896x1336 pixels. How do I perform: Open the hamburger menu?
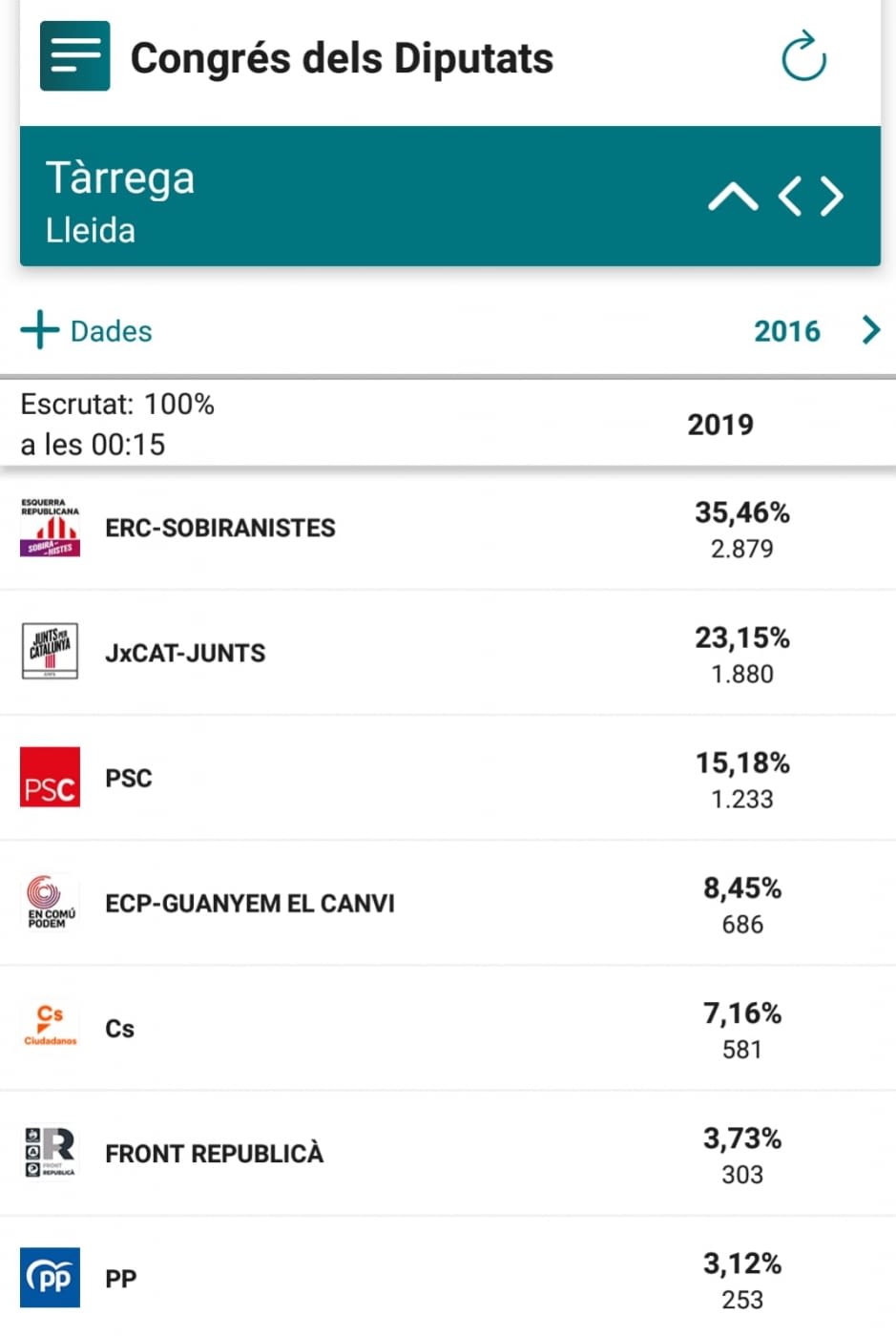pos(74,56)
